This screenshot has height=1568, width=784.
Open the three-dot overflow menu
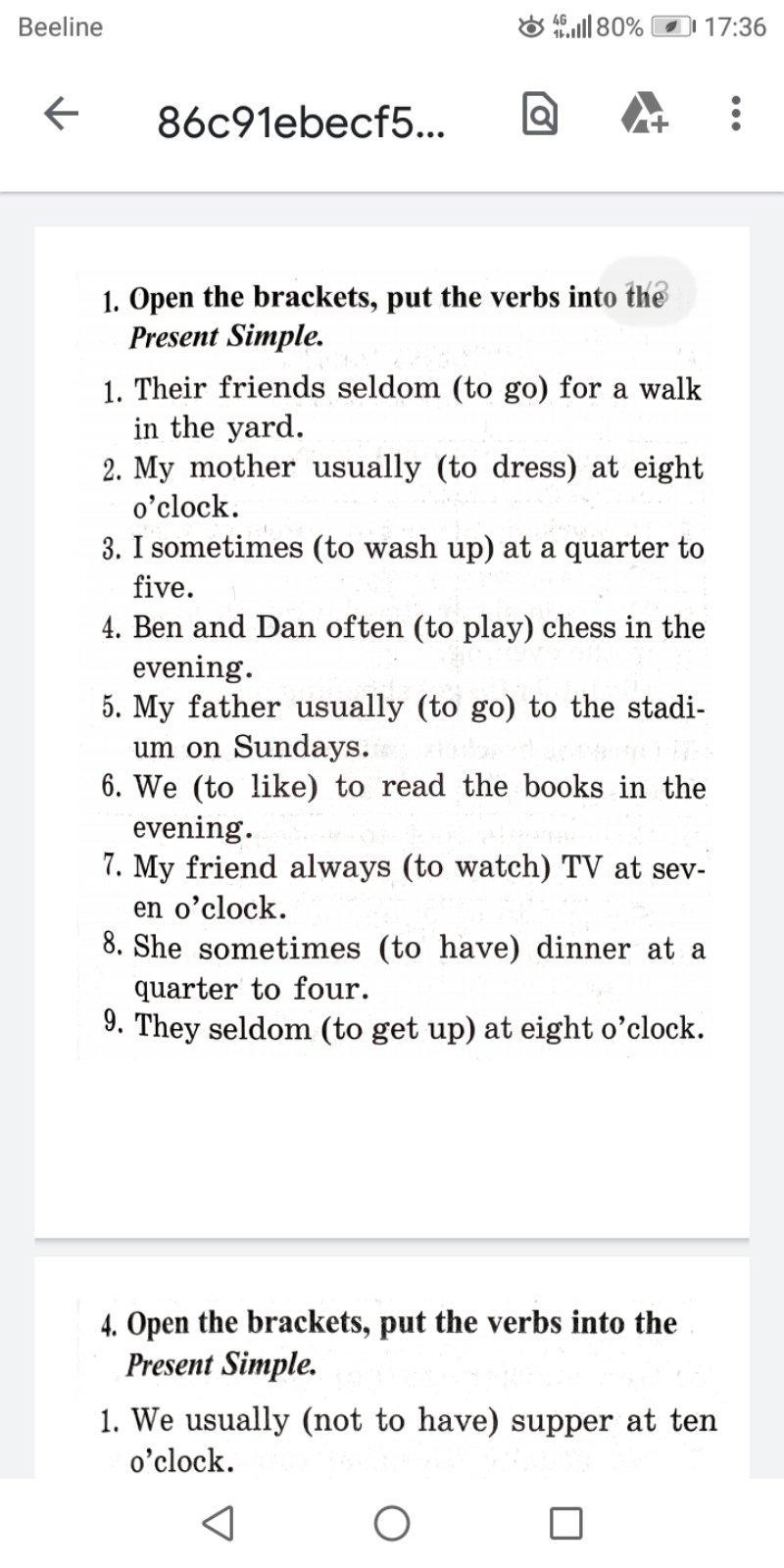[x=736, y=114]
